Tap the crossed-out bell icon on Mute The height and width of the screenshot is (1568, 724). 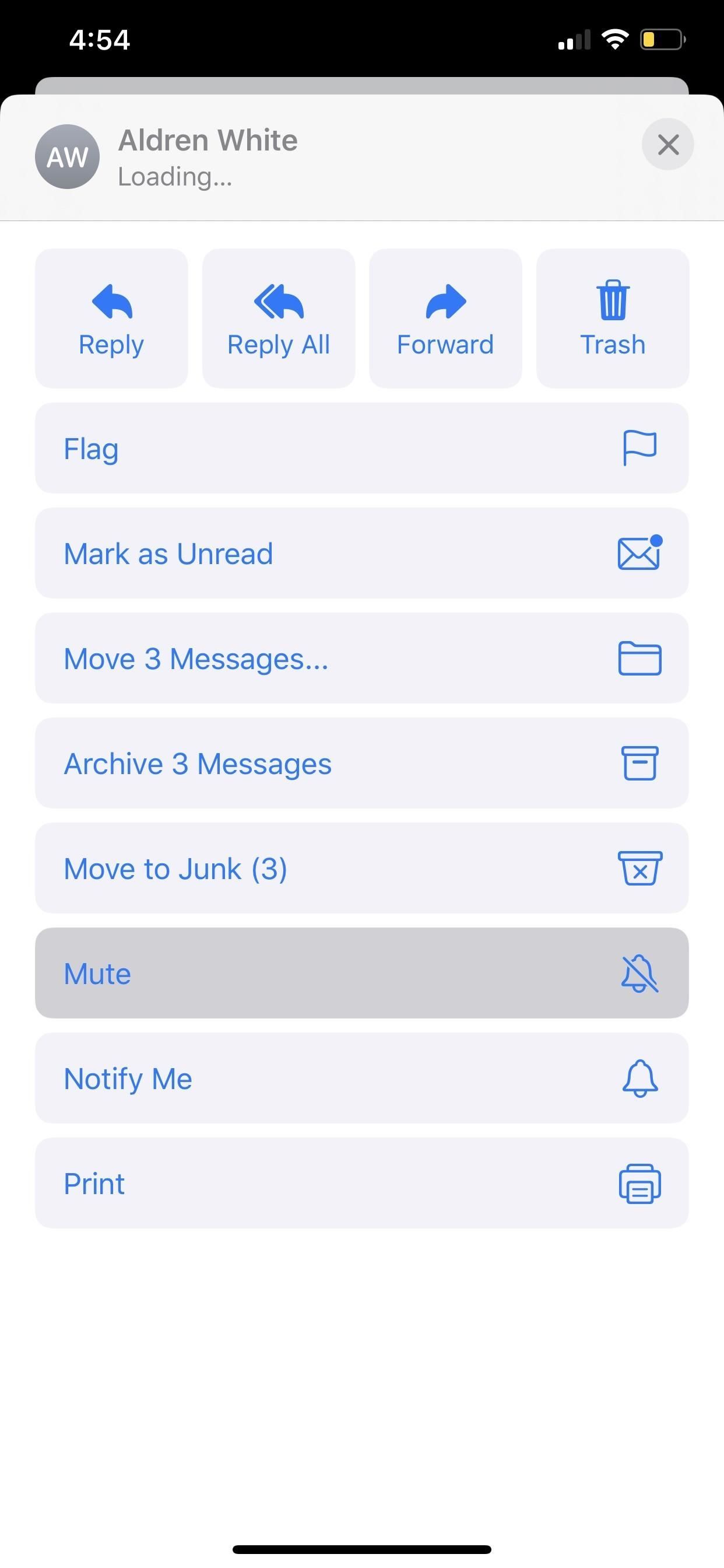coord(638,972)
